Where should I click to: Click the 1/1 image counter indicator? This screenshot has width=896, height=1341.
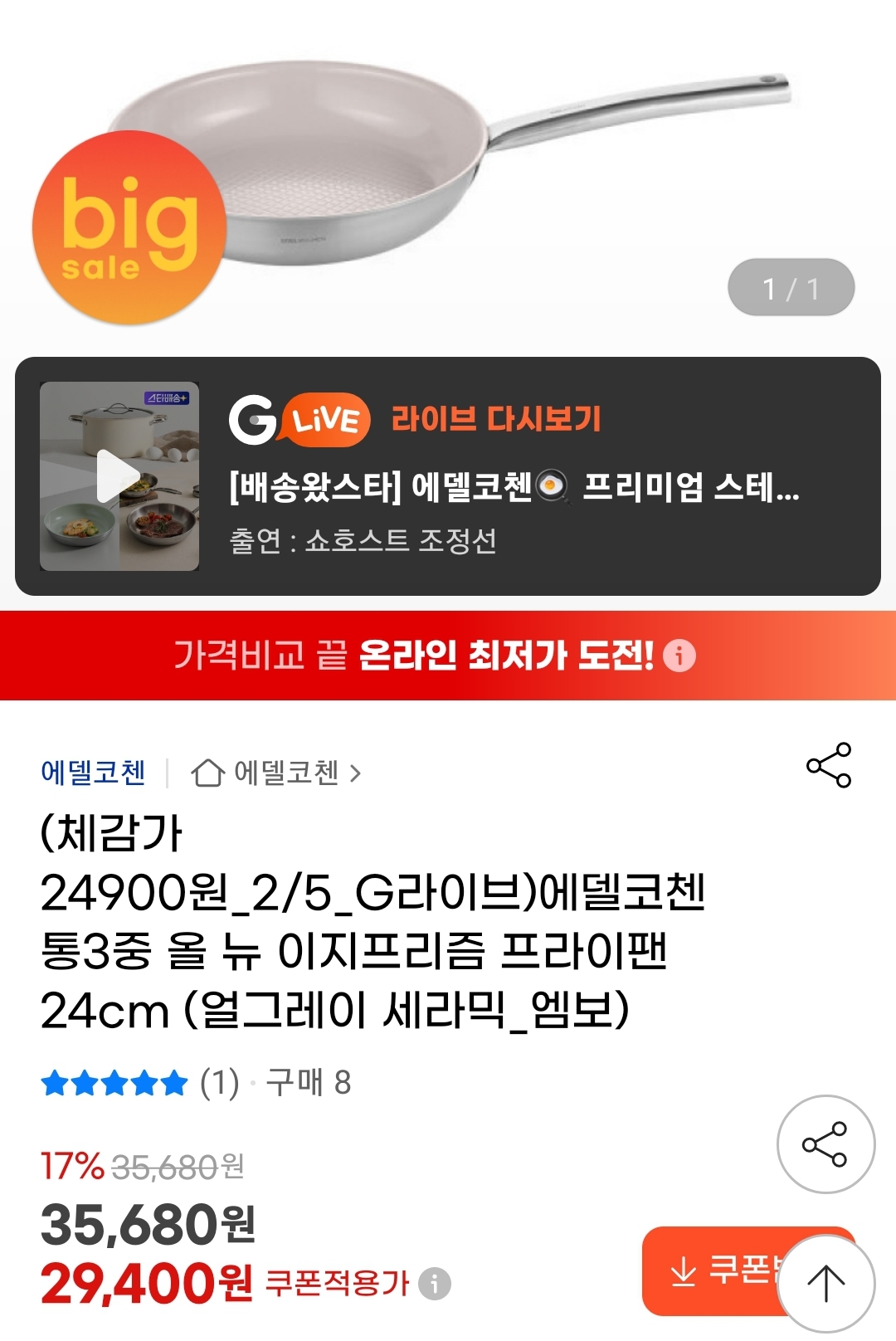pyautogui.click(x=792, y=286)
